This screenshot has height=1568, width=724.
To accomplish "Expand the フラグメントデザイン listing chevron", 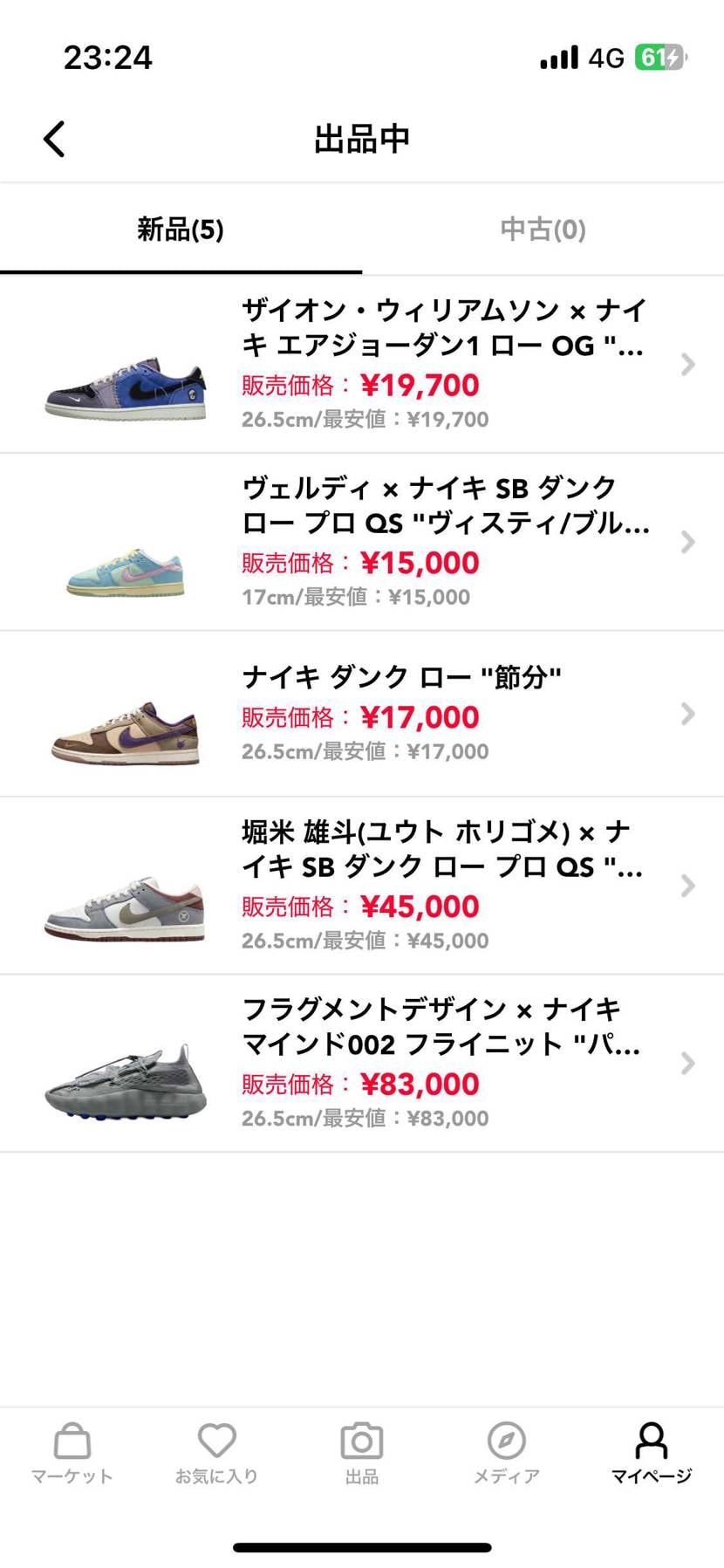I will coord(687,1063).
